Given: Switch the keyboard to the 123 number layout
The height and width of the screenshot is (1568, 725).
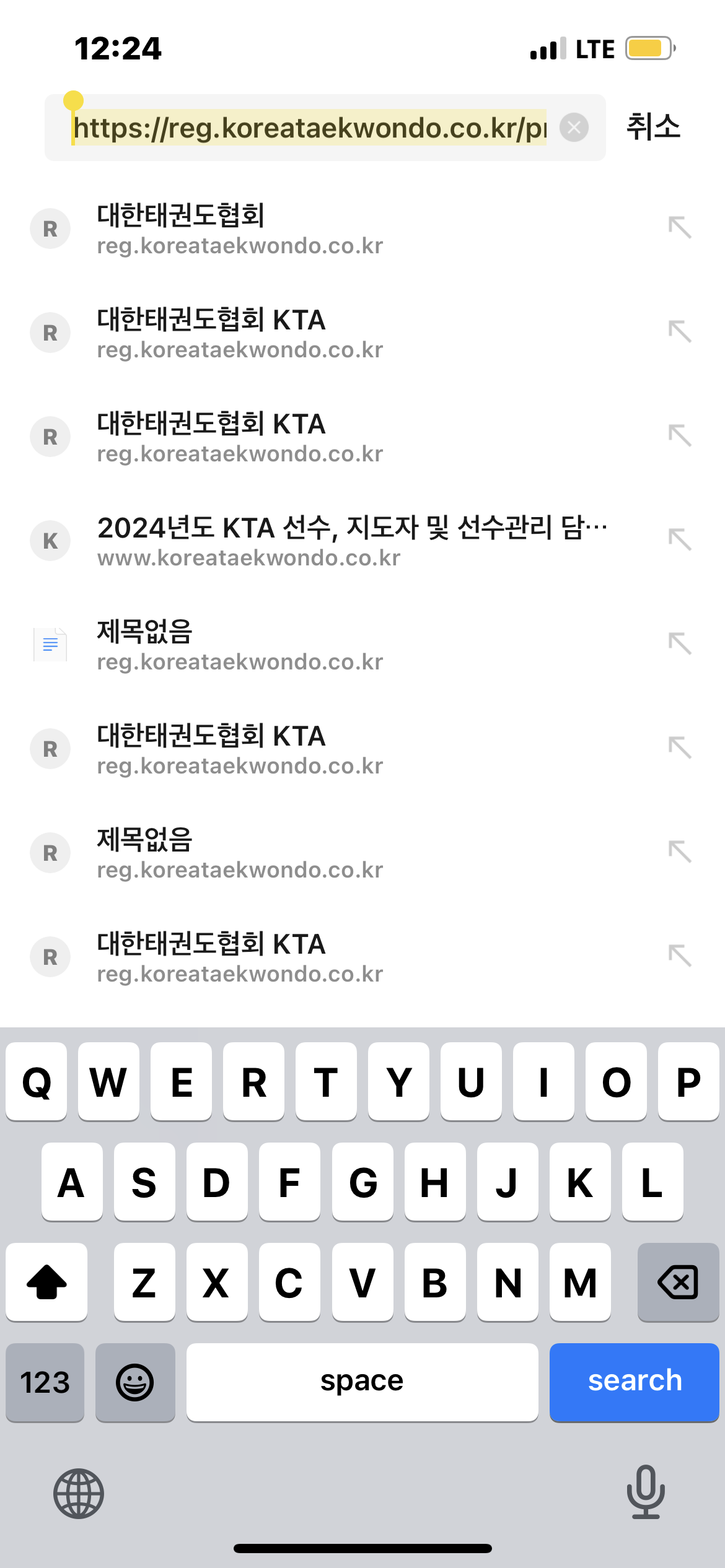Looking at the screenshot, I should (x=45, y=1382).
